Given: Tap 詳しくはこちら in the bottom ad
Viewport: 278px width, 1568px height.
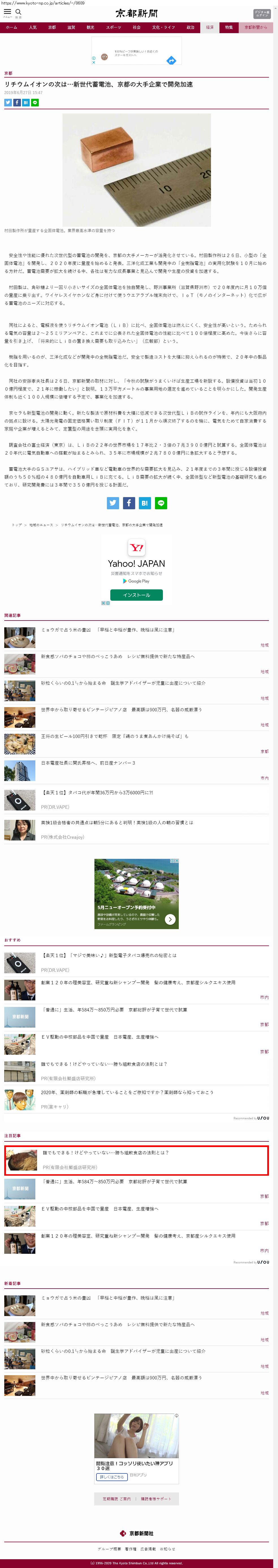Looking at the screenshot, I should click(112, 1477).
